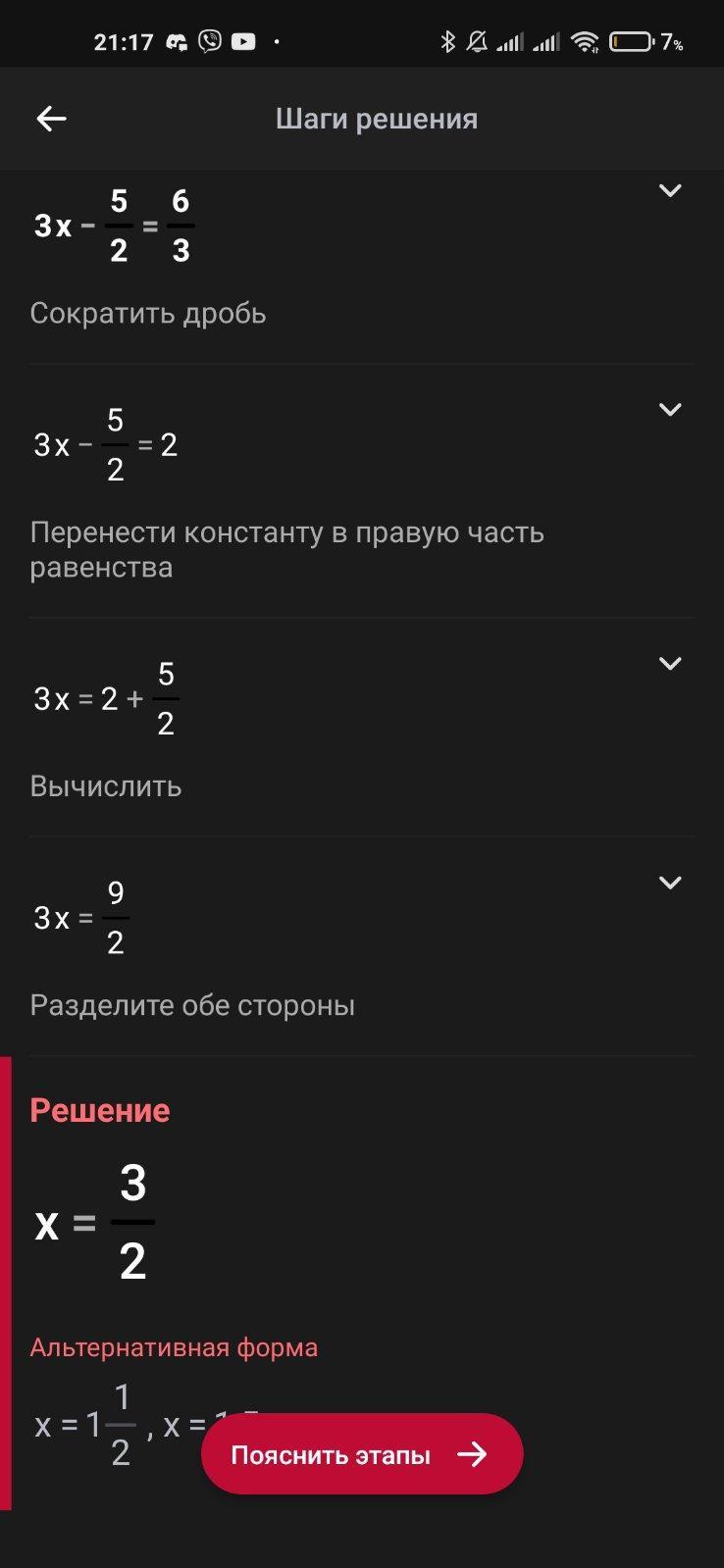The height and width of the screenshot is (1568, 724).
Task: Expand the 'Вычислить' step
Action: tap(670, 664)
